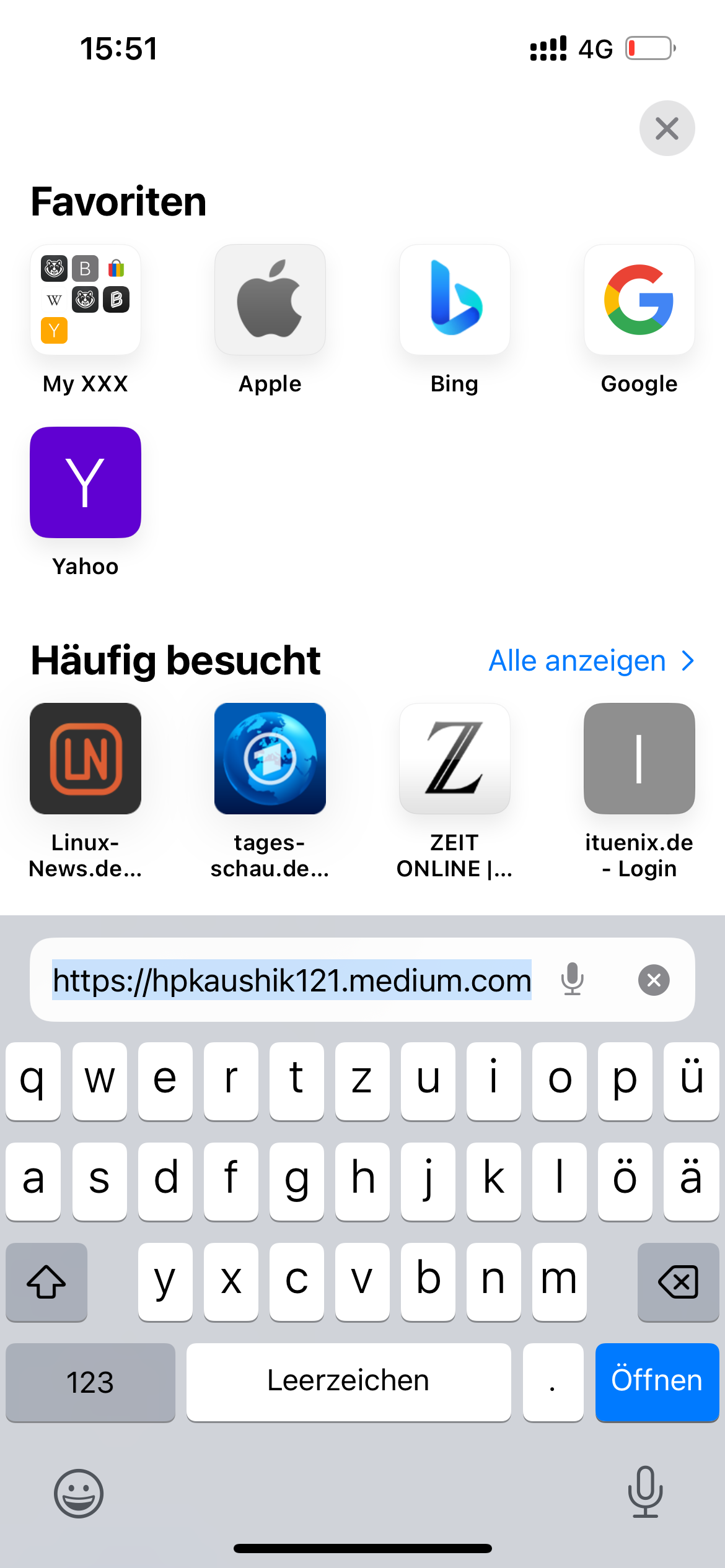Open Linux-News.de from frequently visited
The image size is (725, 1568).
click(86, 759)
